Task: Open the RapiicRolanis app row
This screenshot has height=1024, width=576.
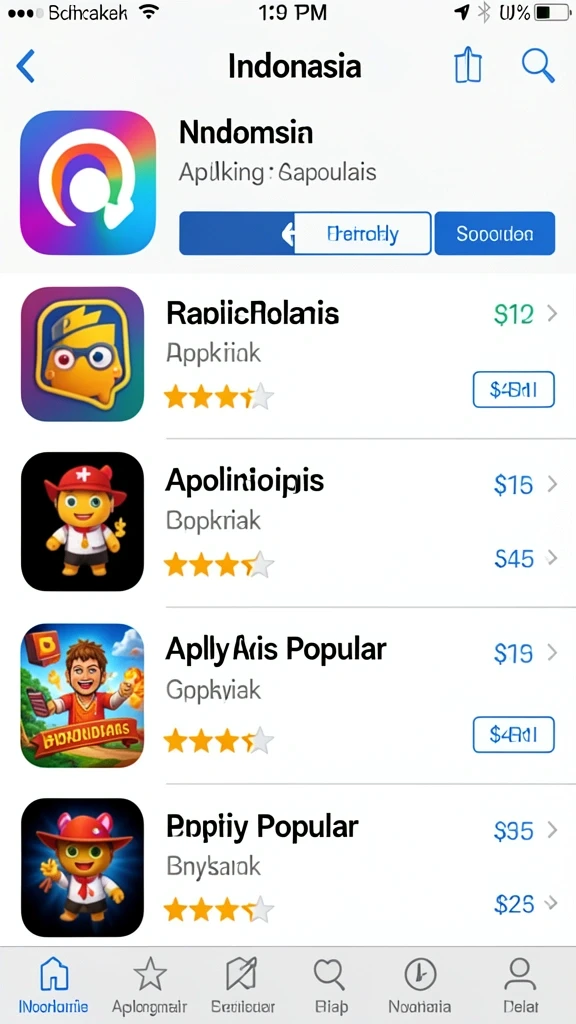Action: click(288, 354)
